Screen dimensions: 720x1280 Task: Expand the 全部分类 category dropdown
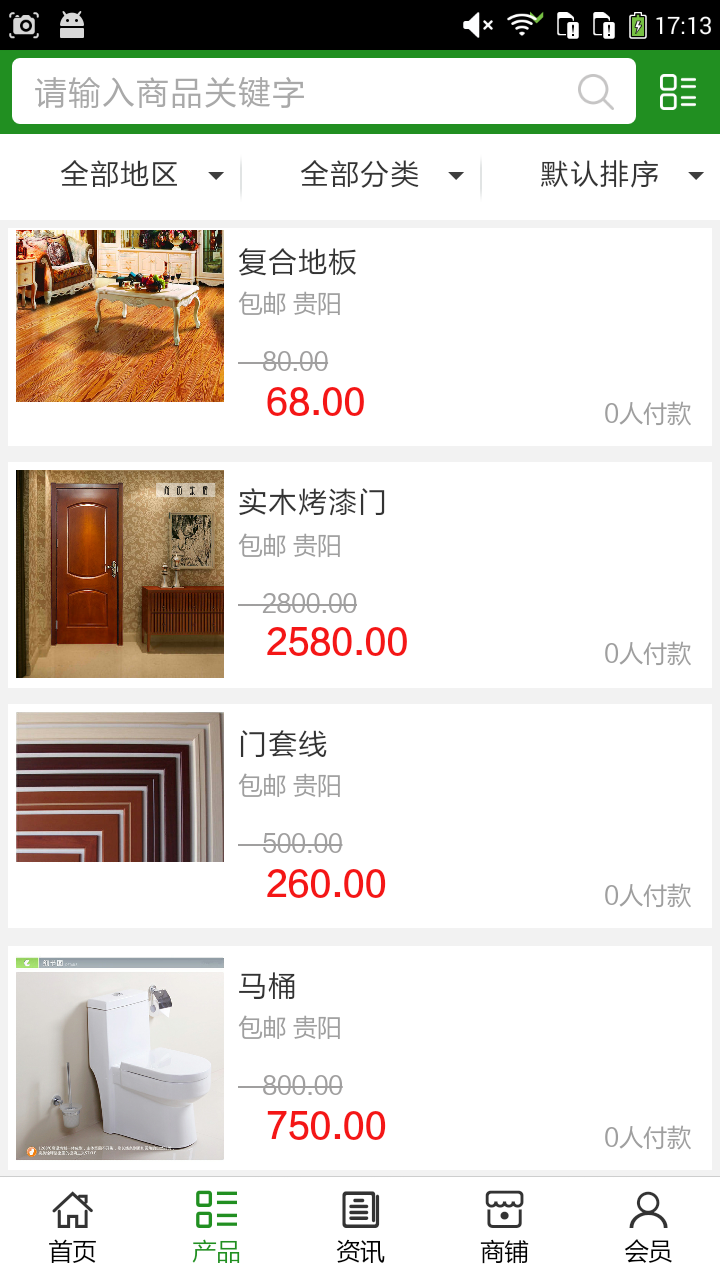[x=380, y=175]
